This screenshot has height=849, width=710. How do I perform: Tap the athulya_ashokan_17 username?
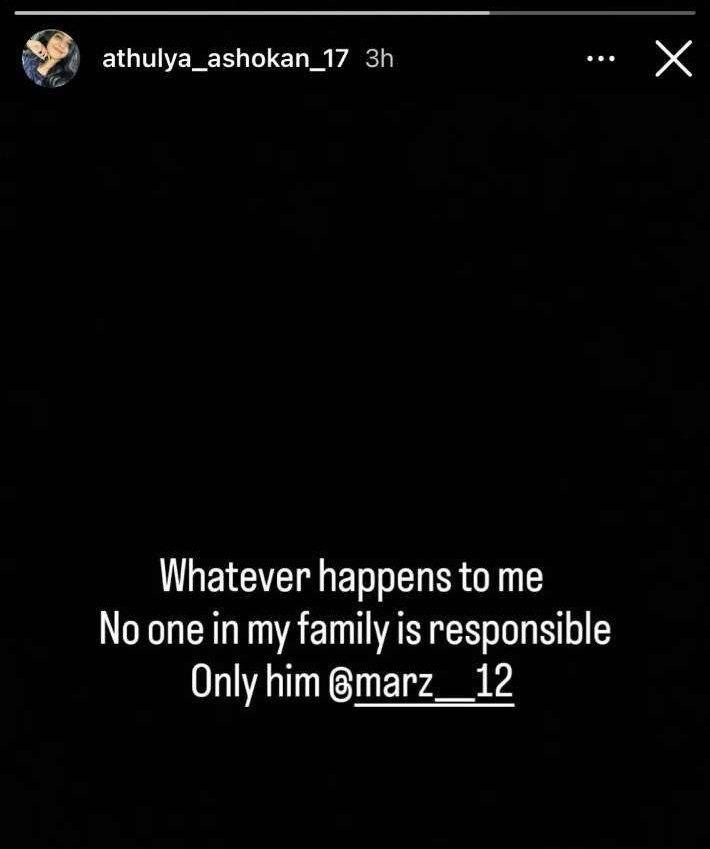pos(225,59)
